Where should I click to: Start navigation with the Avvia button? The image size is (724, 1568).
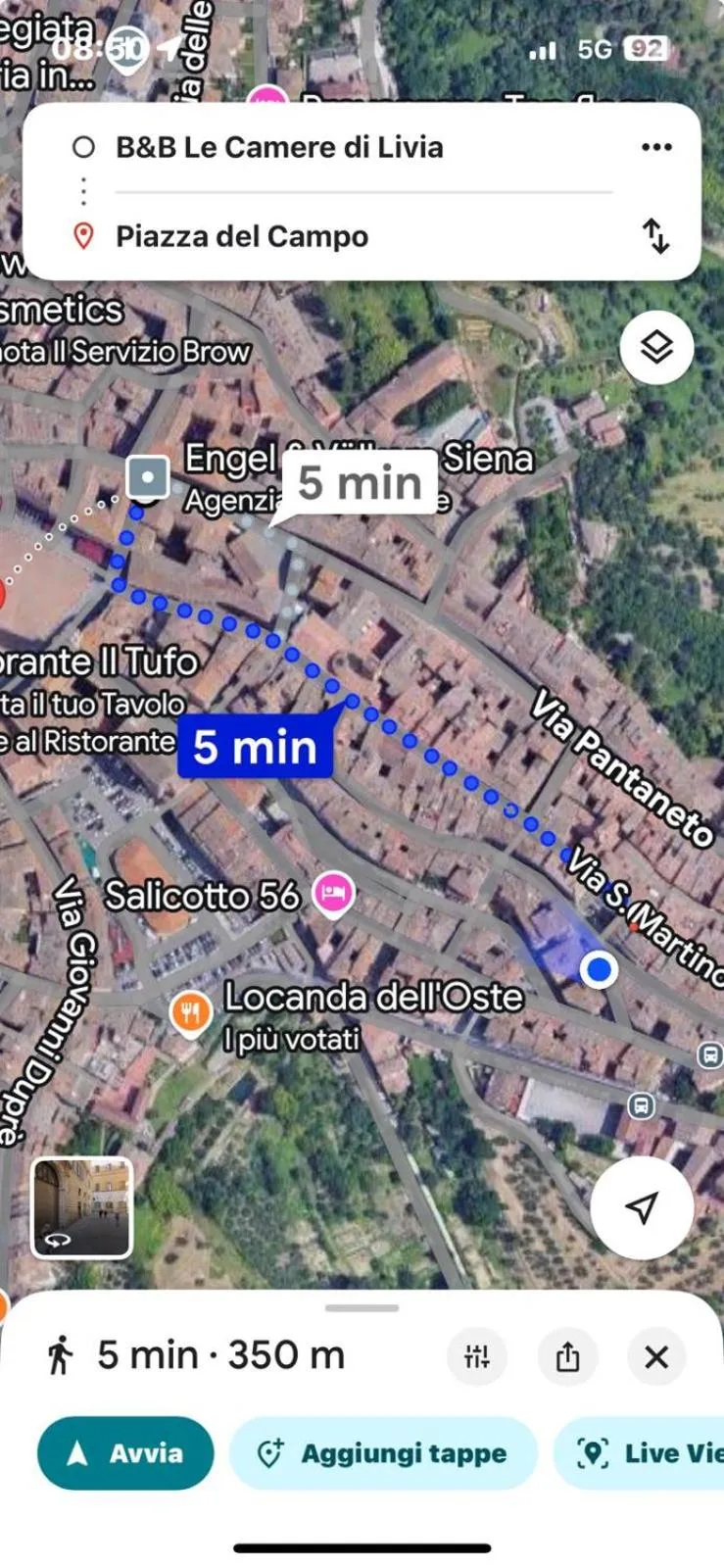pyautogui.click(x=124, y=1454)
